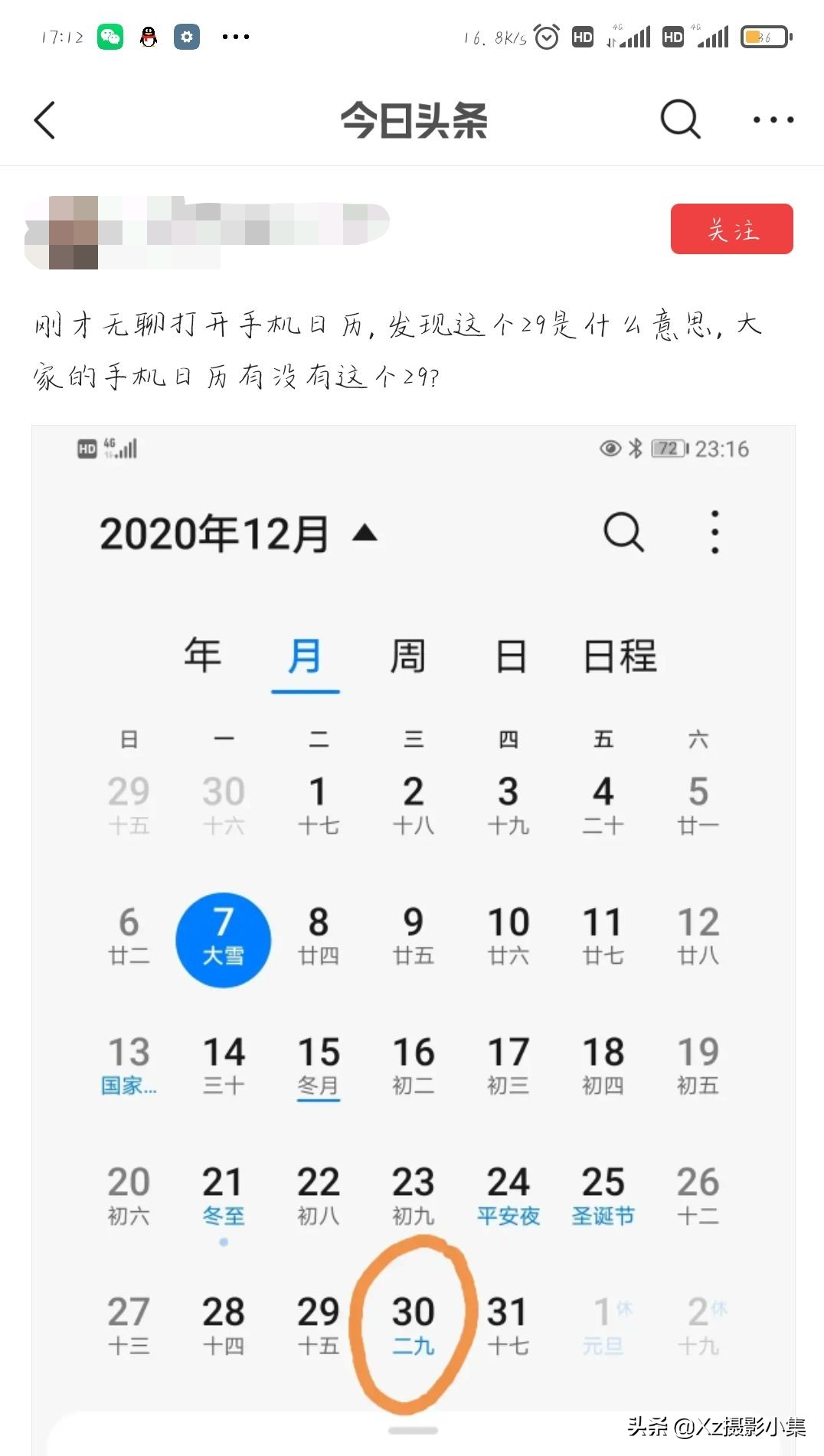824x1456 pixels.
Task: Open search in the calendar app
Action: point(623,532)
